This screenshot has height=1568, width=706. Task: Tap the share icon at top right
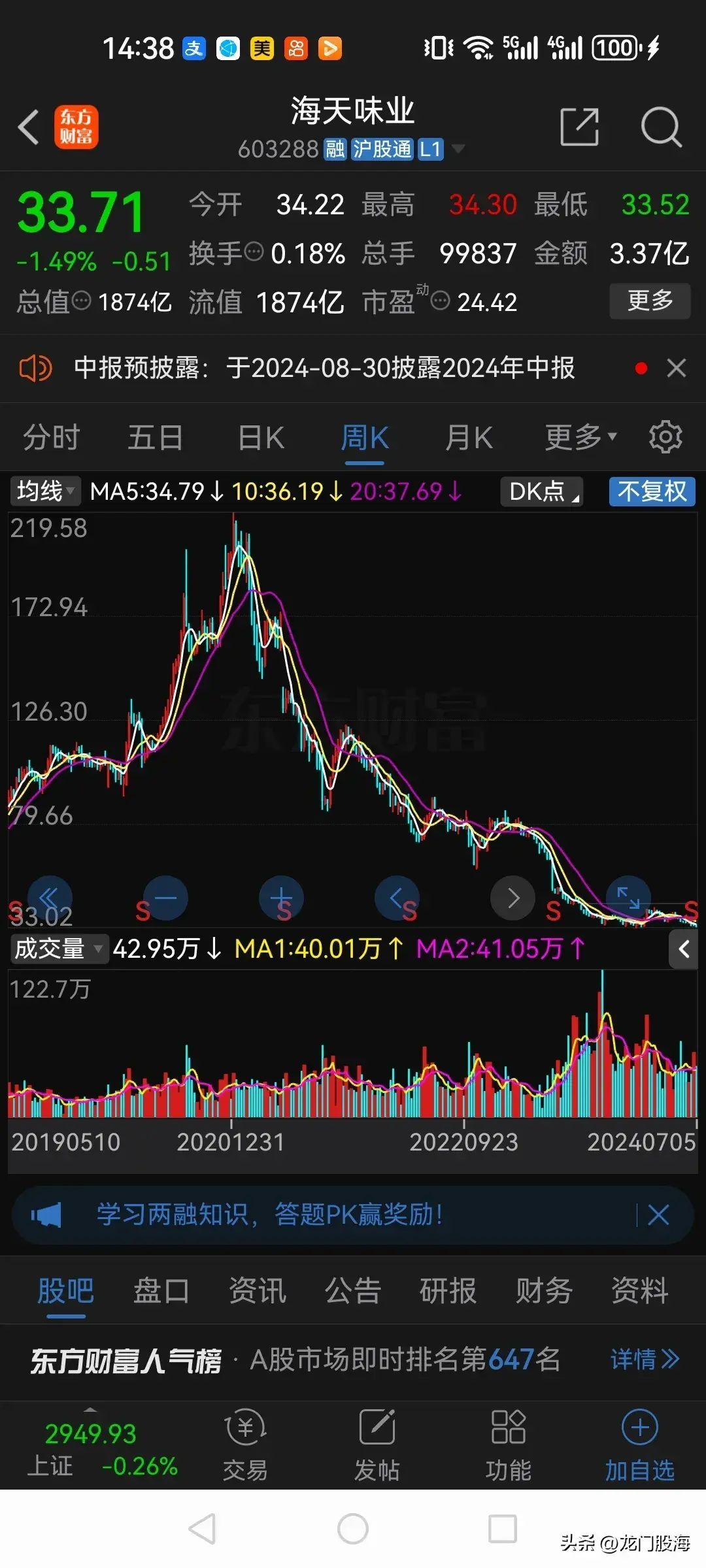[x=578, y=128]
